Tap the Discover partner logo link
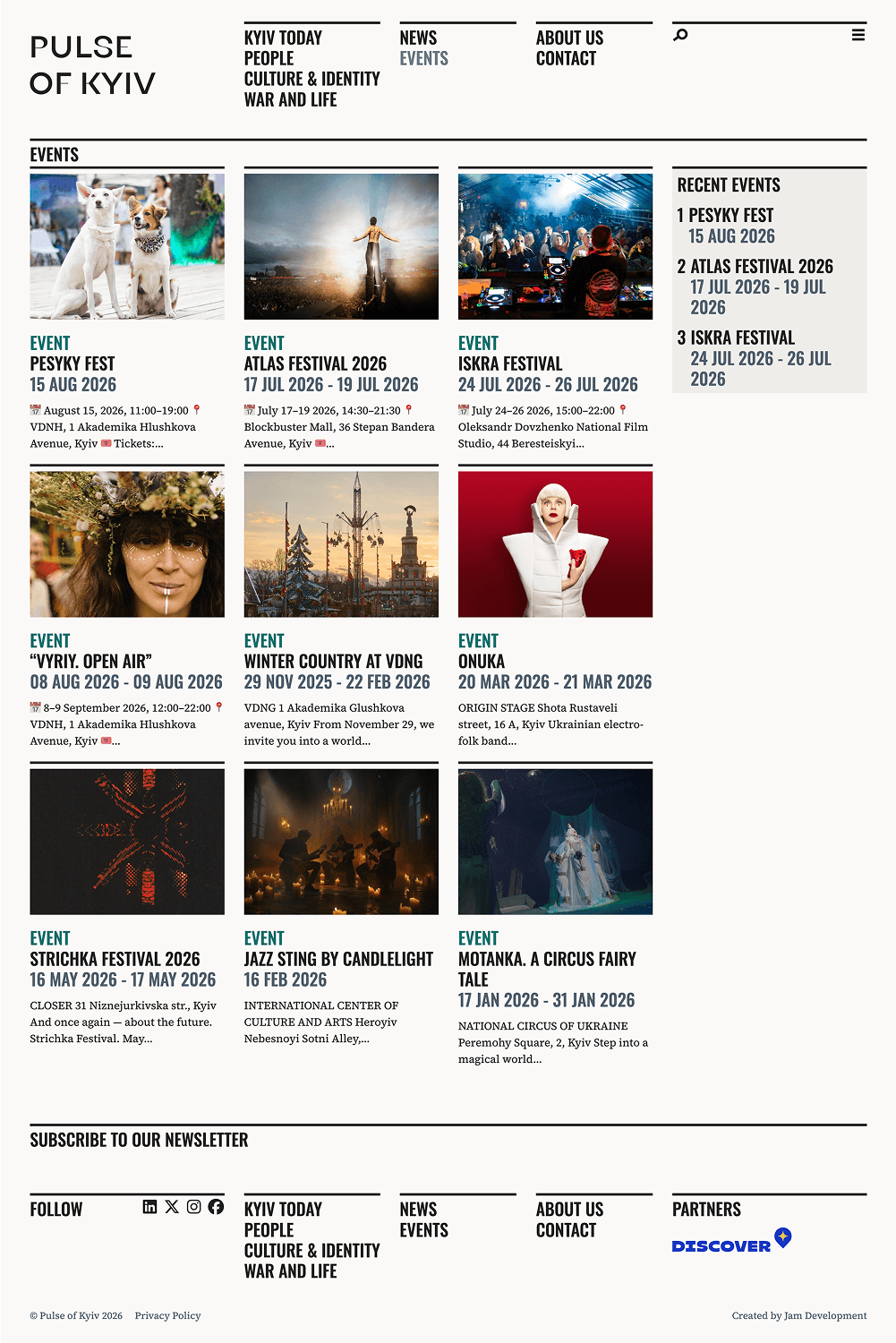 (x=731, y=1241)
